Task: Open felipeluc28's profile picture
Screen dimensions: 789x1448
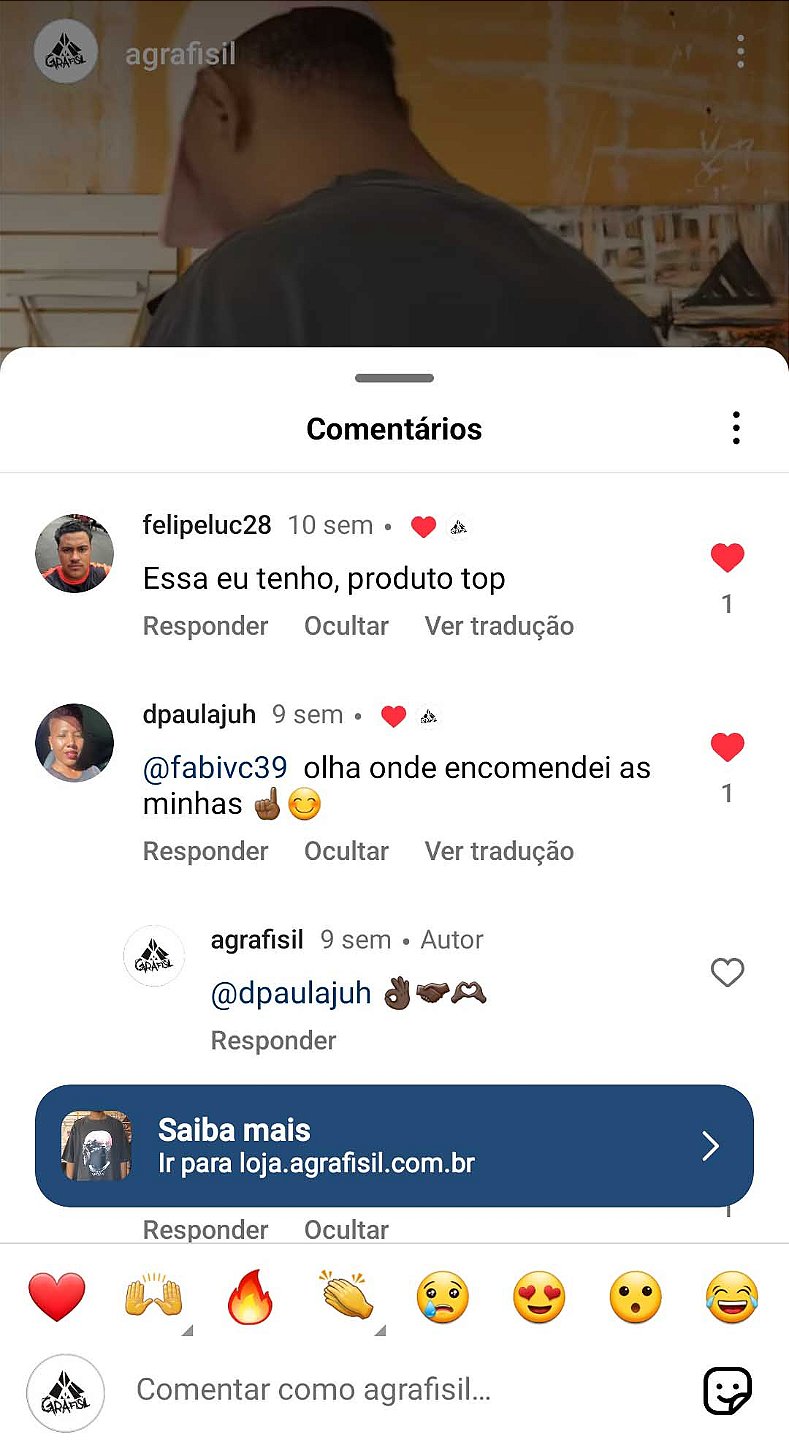Action: pos(74,554)
